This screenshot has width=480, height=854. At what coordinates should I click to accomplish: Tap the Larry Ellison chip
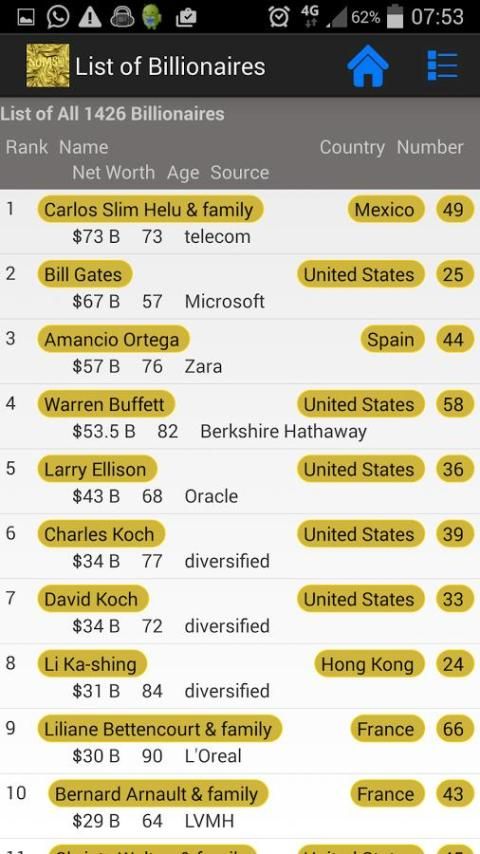point(97,469)
